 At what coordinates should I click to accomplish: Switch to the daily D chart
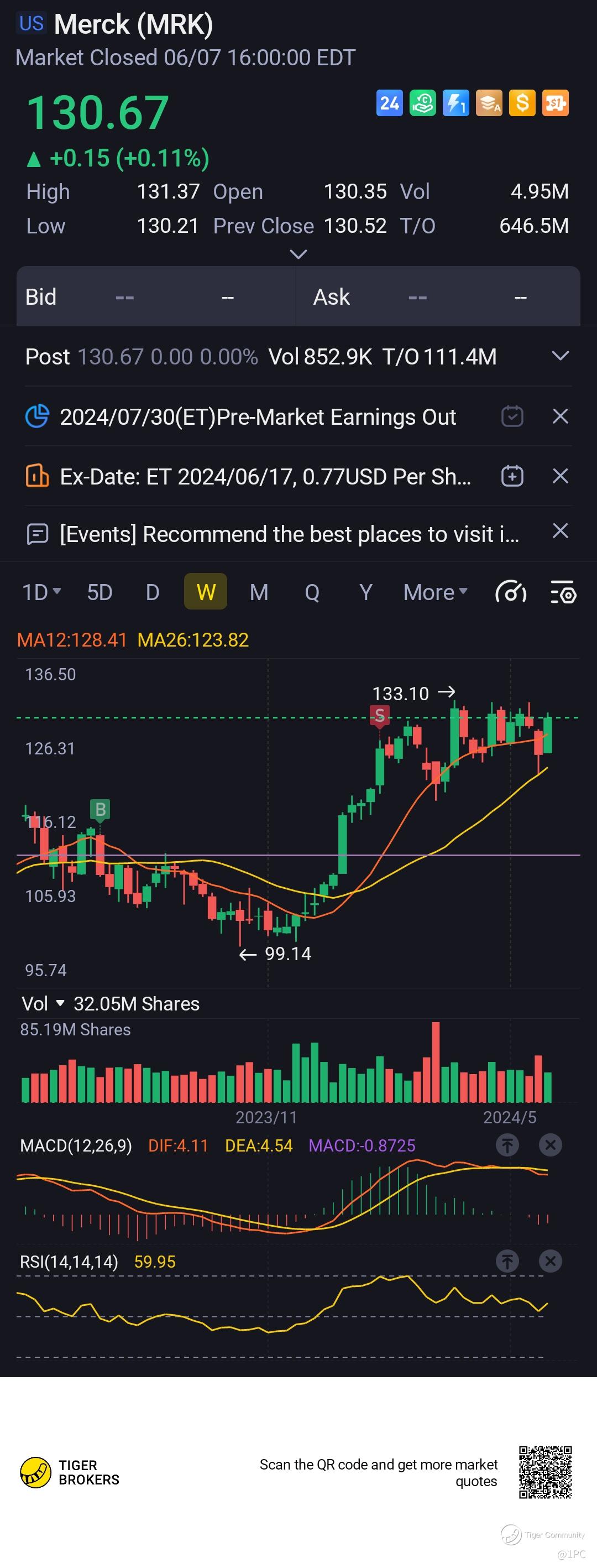coord(153,592)
